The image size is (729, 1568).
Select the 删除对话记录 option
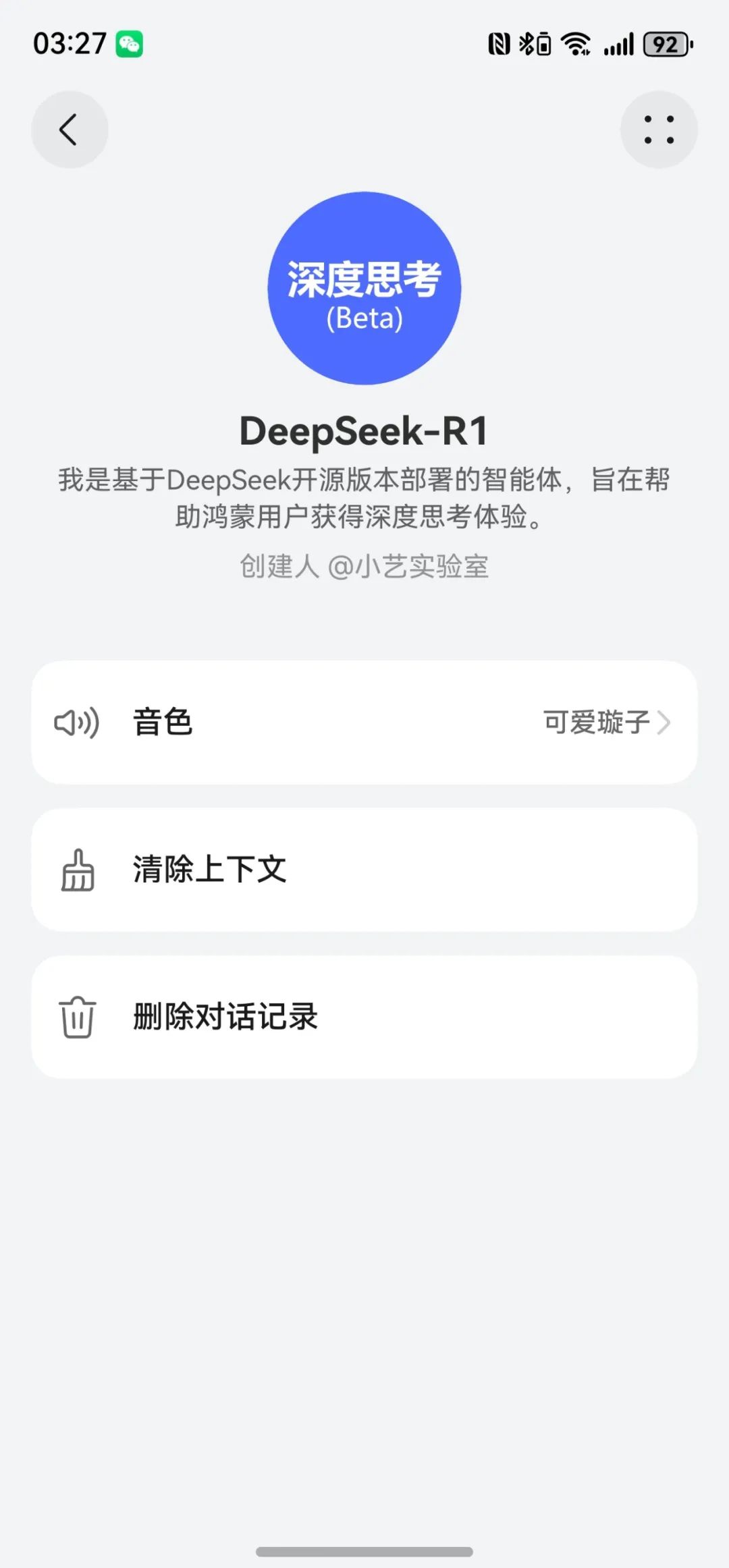(x=364, y=1017)
